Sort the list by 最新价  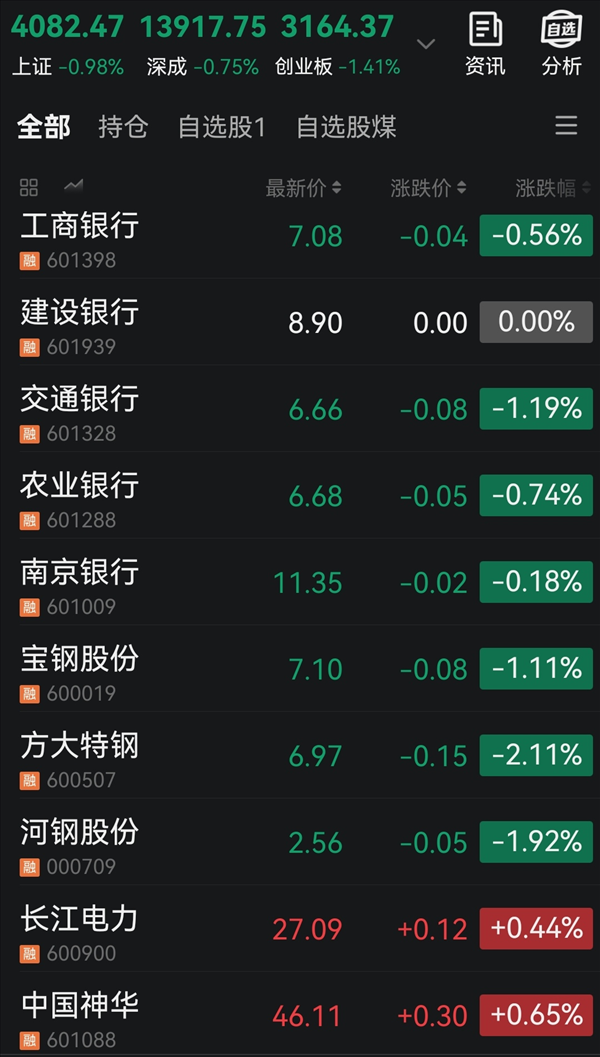pos(303,188)
